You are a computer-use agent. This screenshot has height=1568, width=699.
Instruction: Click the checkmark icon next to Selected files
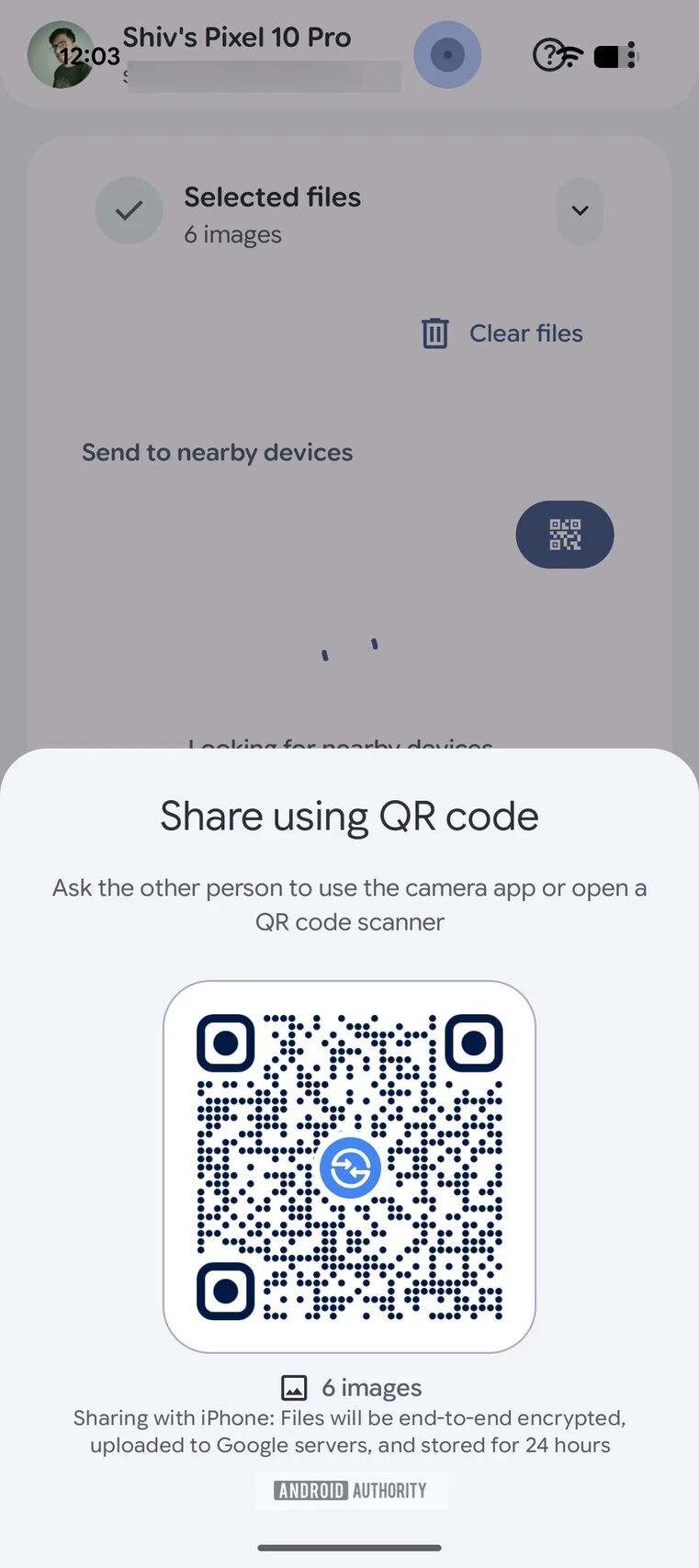click(x=129, y=210)
